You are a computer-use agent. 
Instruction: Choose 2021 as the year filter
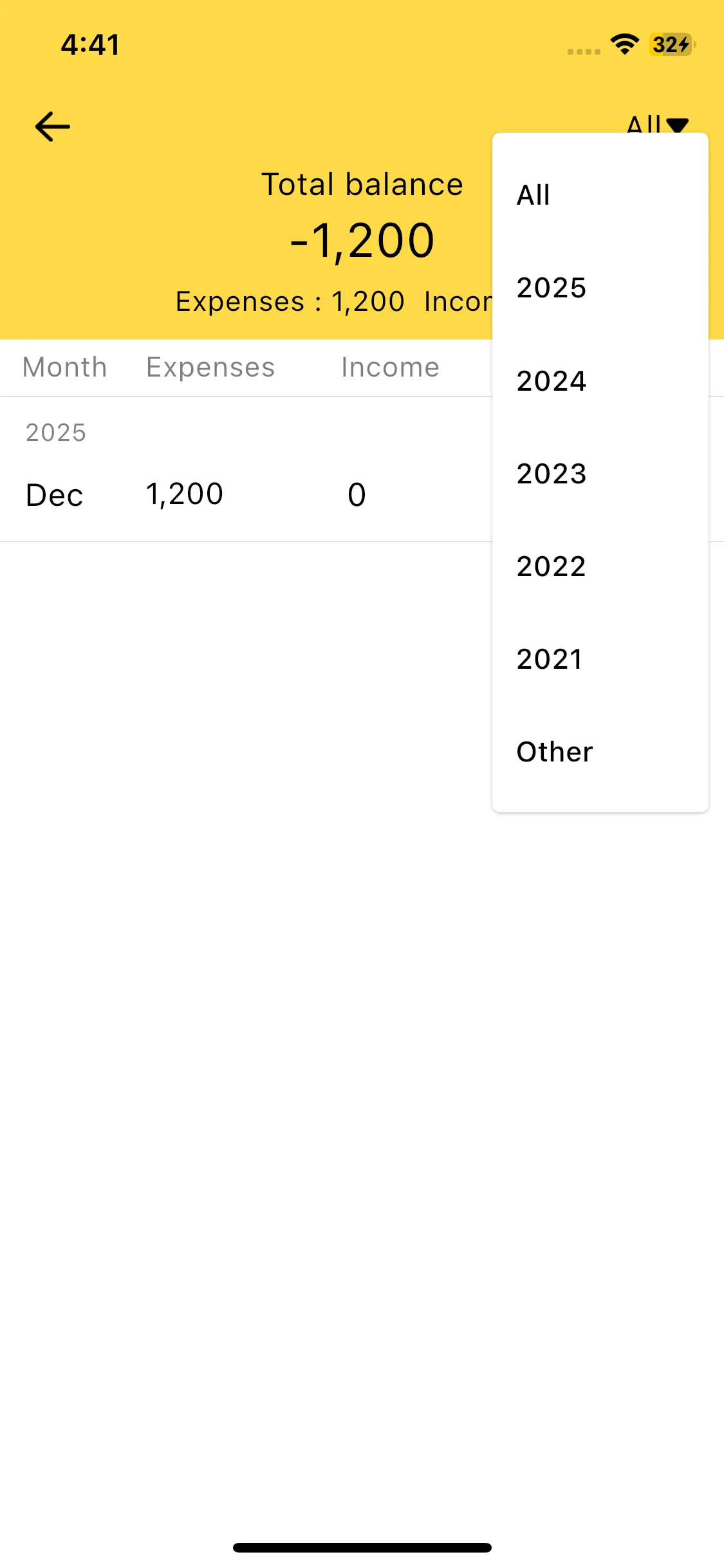point(599,659)
